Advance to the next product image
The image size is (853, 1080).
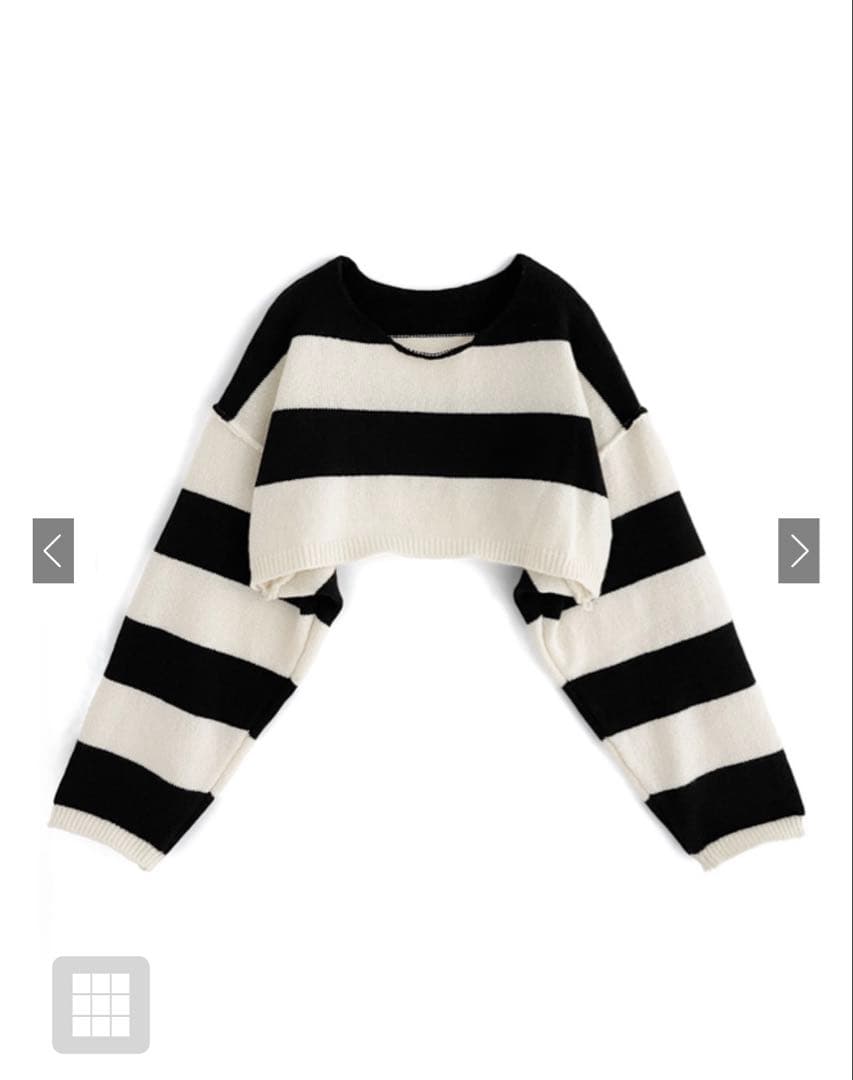click(x=799, y=550)
